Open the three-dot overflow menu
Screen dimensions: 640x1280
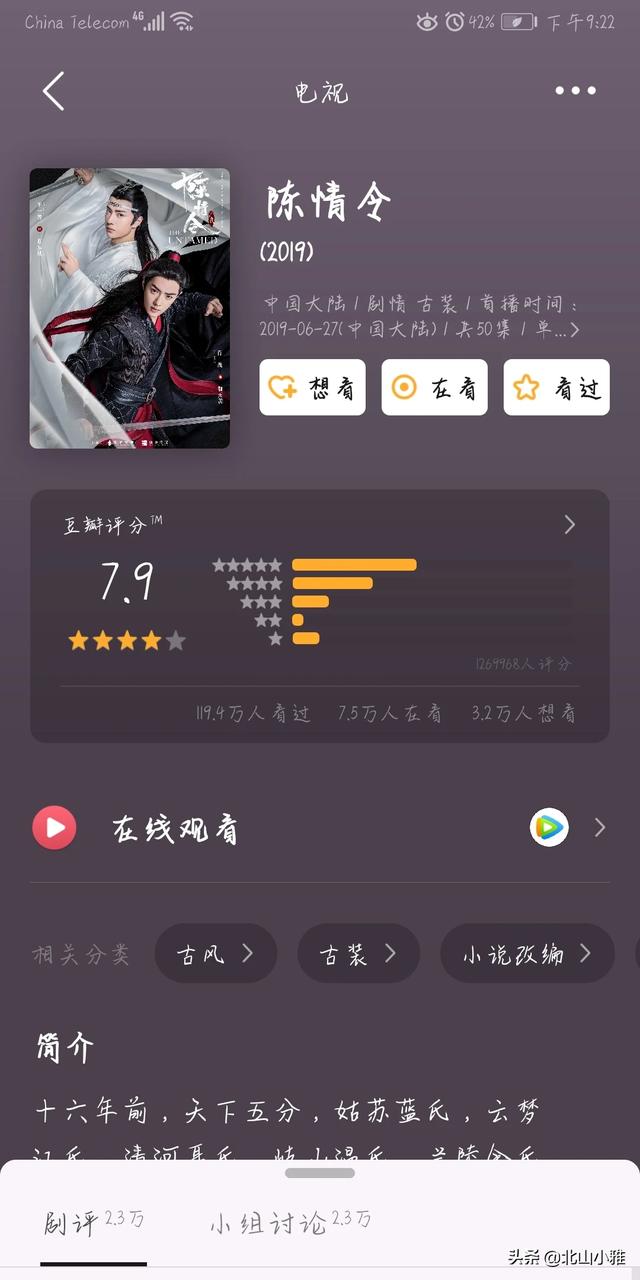pyautogui.click(x=575, y=91)
